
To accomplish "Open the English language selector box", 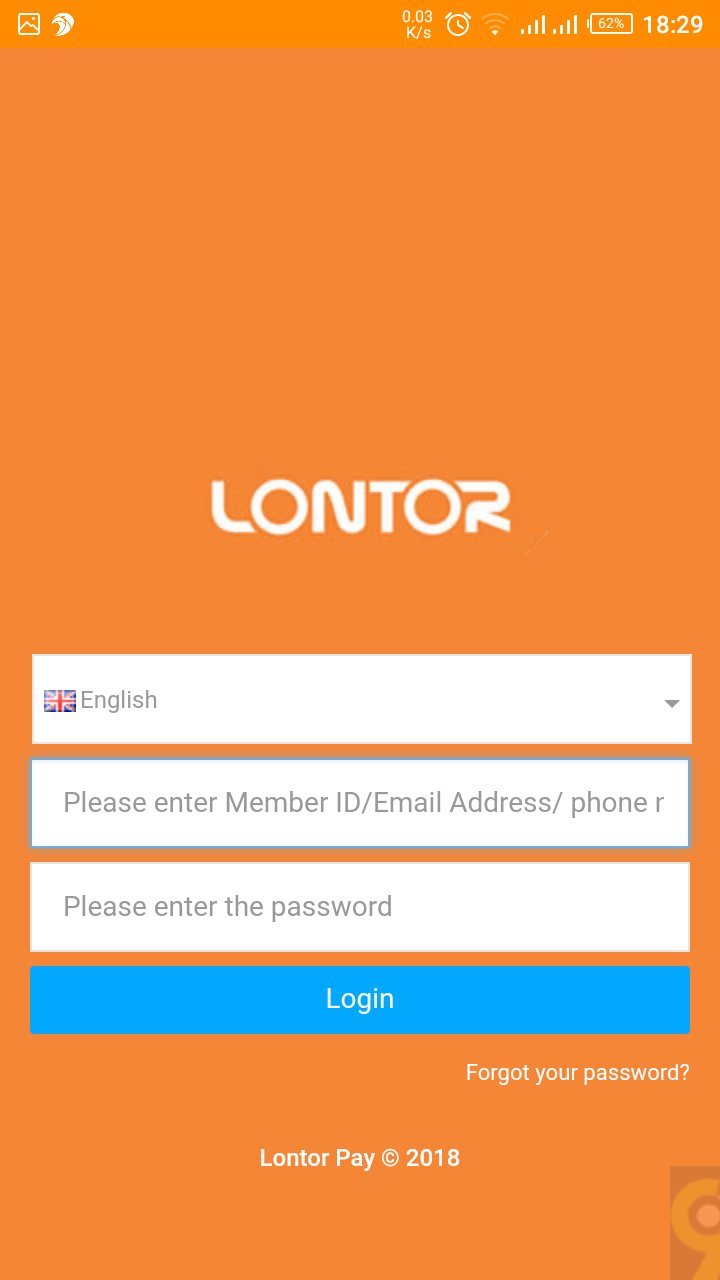I will (360, 699).
